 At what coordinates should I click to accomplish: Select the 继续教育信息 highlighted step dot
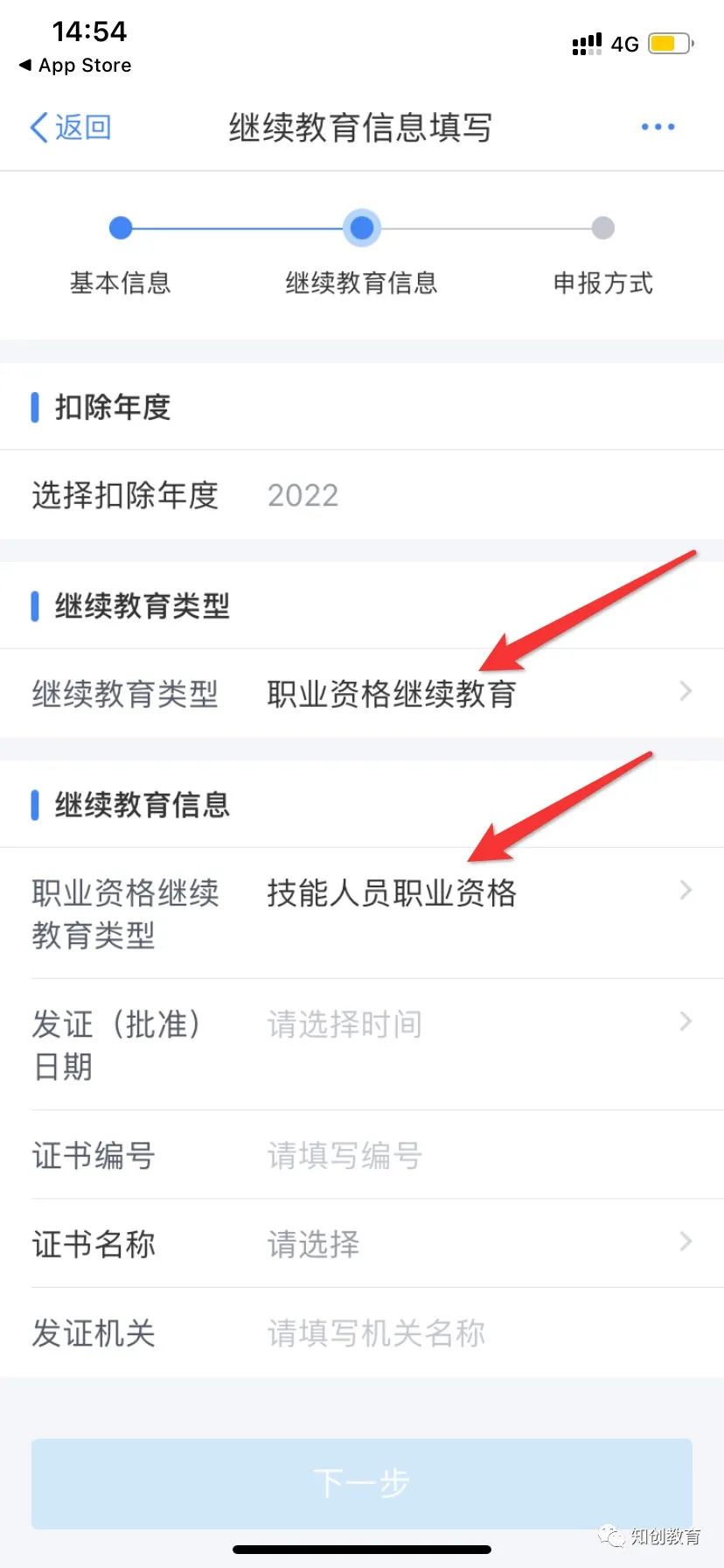[362, 227]
